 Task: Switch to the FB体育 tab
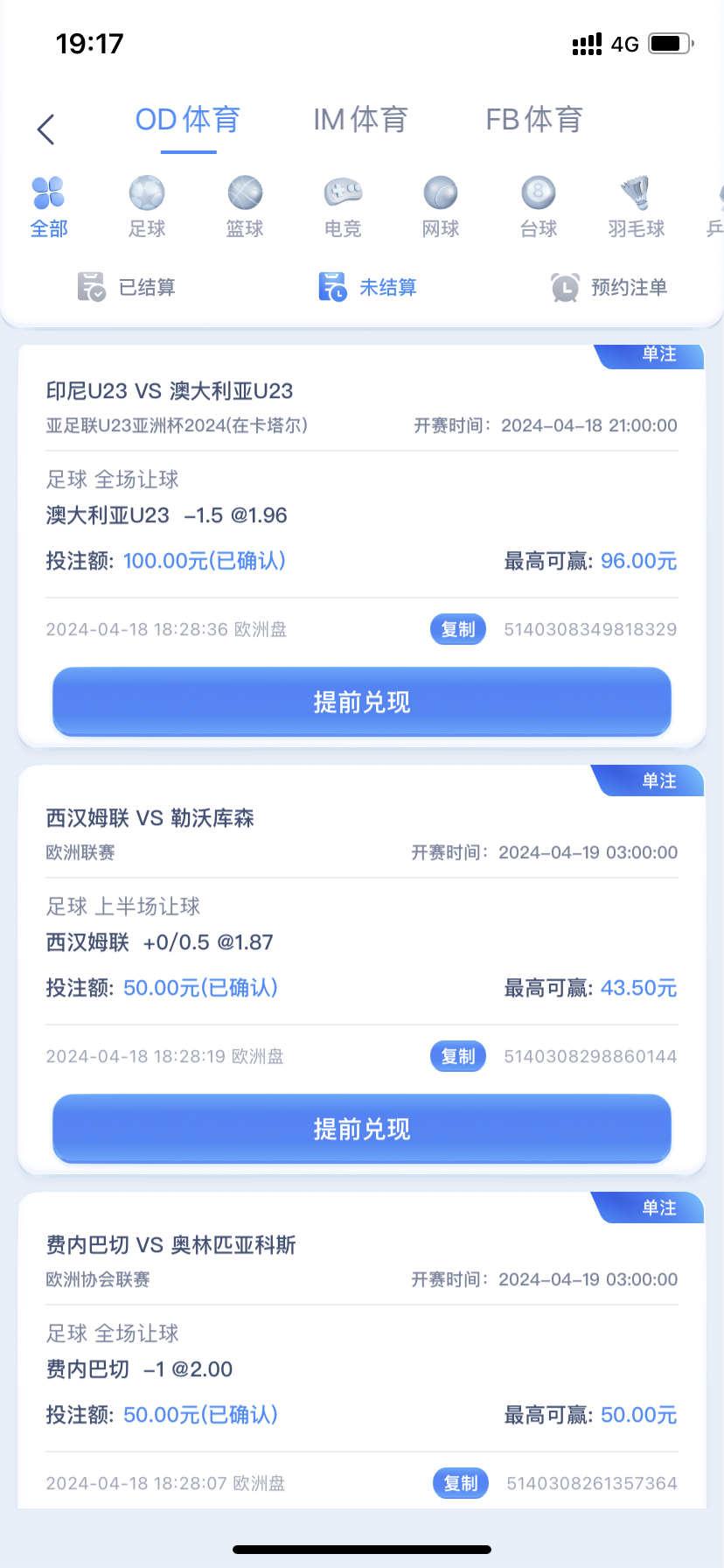coord(533,120)
